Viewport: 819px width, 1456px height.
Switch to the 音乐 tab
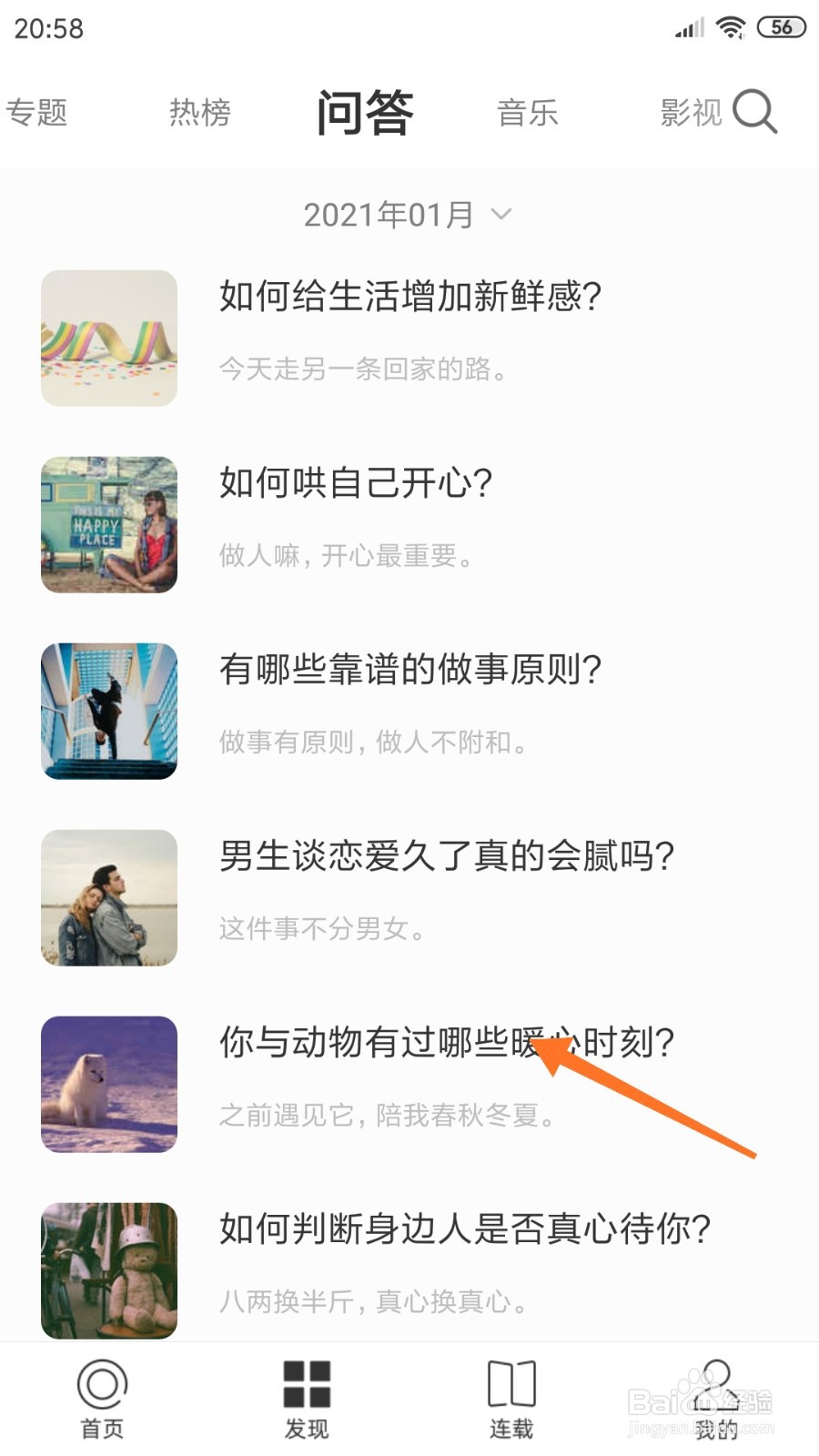tap(529, 113)
